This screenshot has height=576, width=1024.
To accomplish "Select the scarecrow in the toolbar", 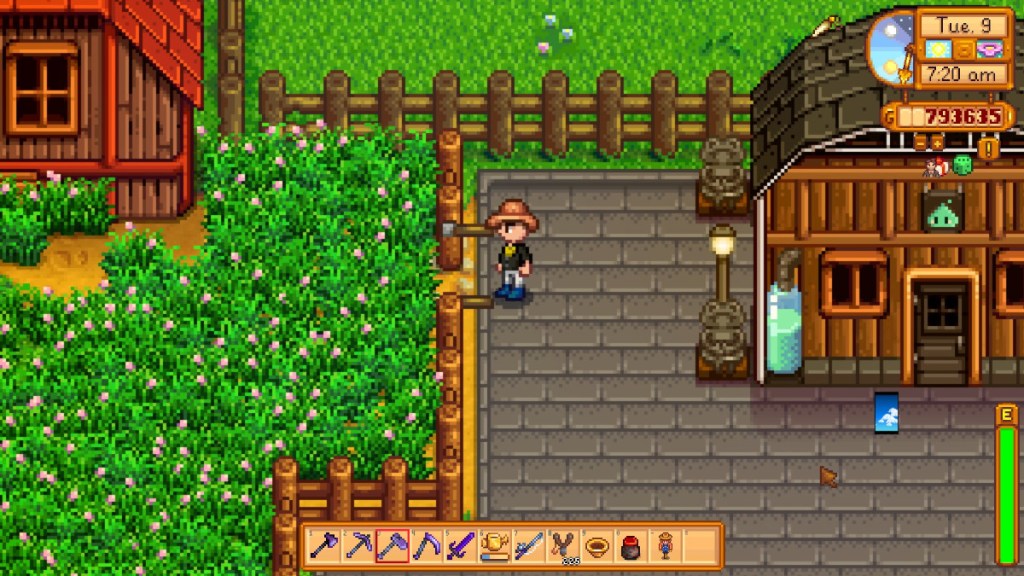I will pos(665,546).
